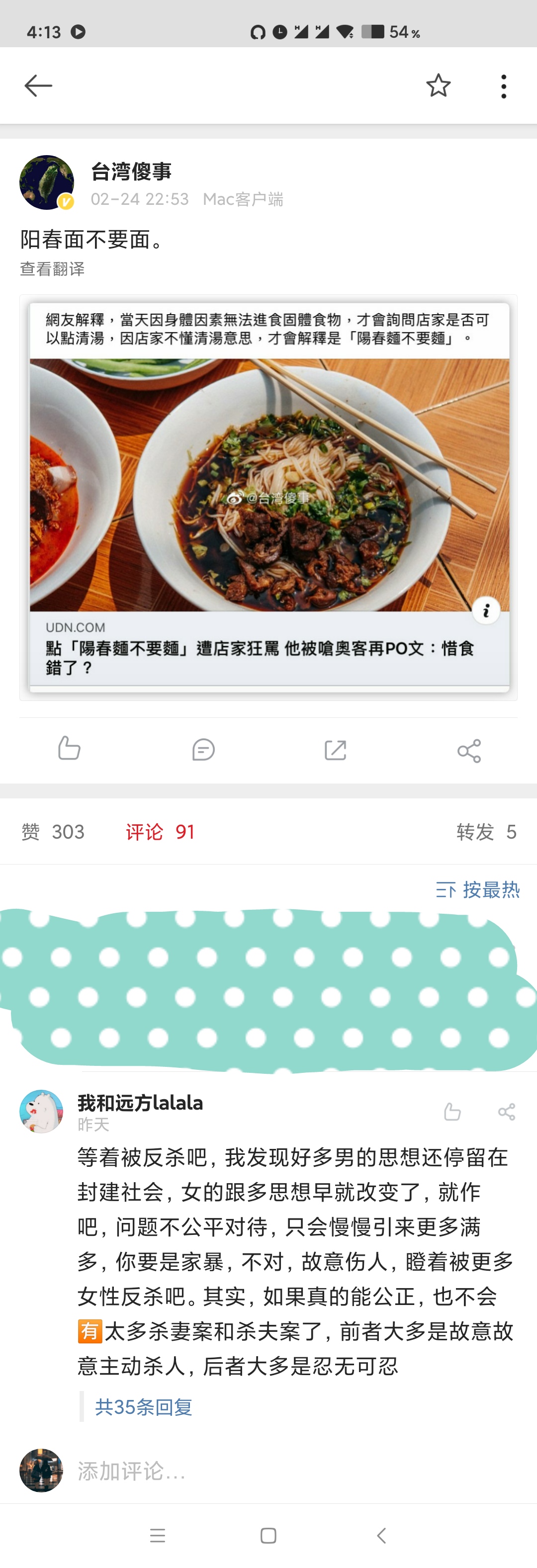Tap the system home button
This screenshot has height=1568, width=537.
pyautogui.click(x=268, y=1535)
